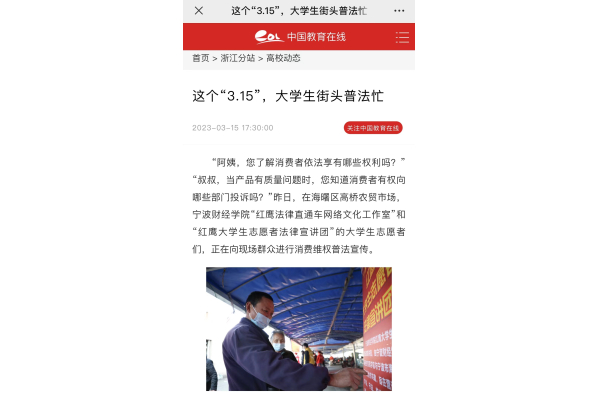View the article photo in full
The width and height of the screenshot is (600, 400).
point(299,328)
